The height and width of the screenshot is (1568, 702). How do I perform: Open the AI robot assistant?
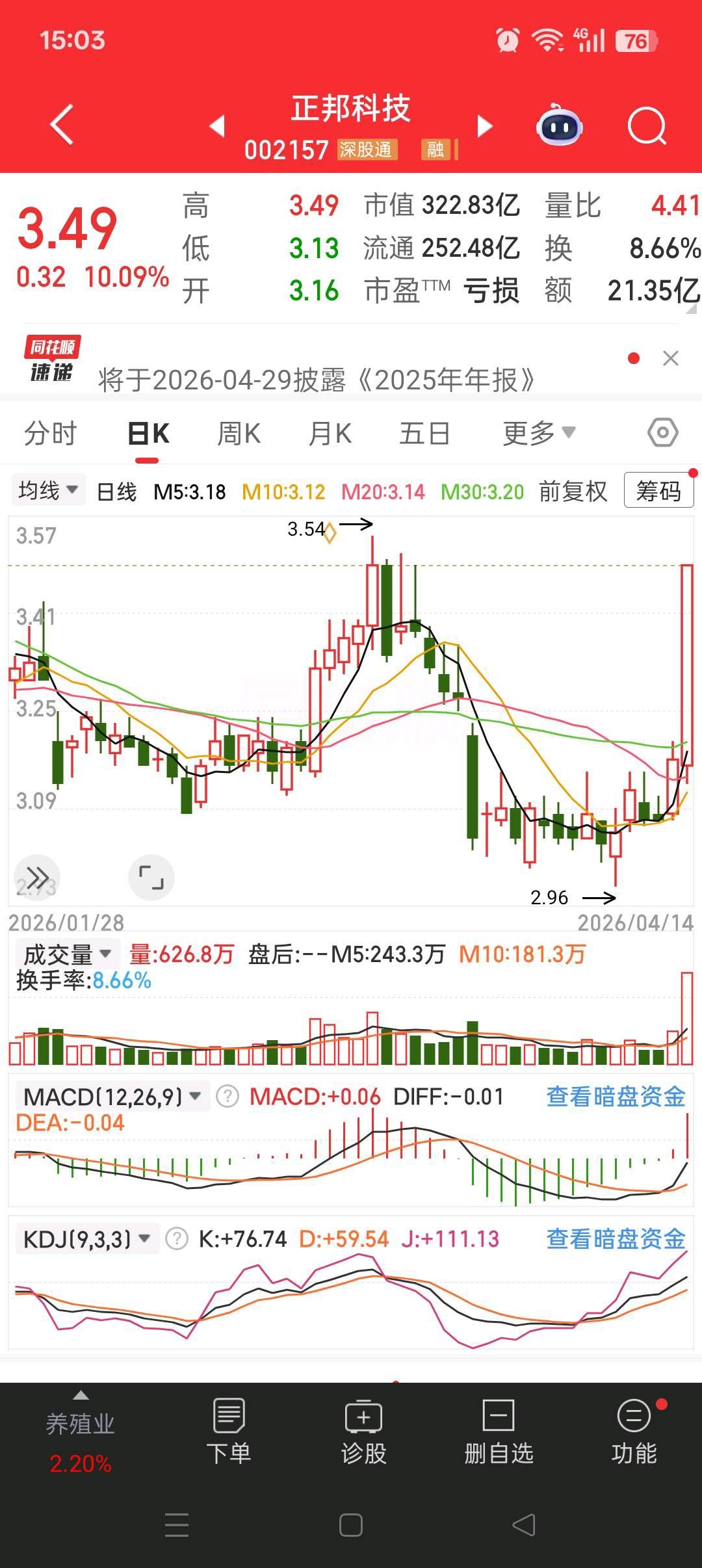tap(559, 125)
